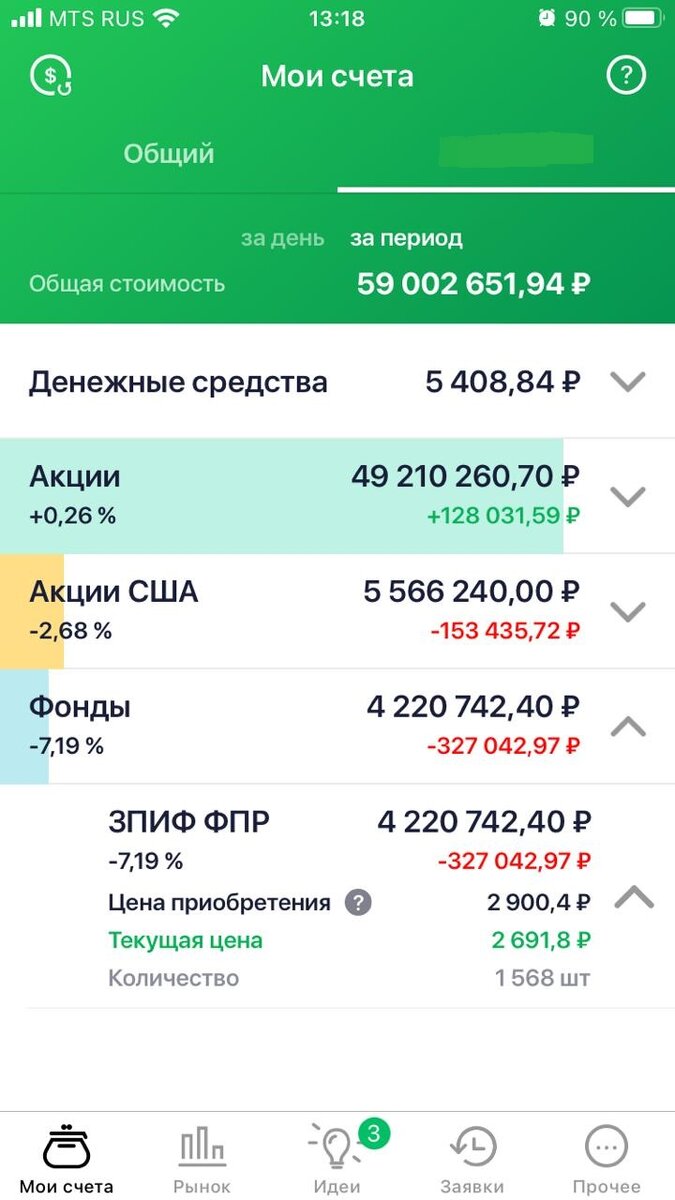This screenshot has width=675, height=1200.
Task: Open the currency exchange icon in header
Action: pos(50,76)
